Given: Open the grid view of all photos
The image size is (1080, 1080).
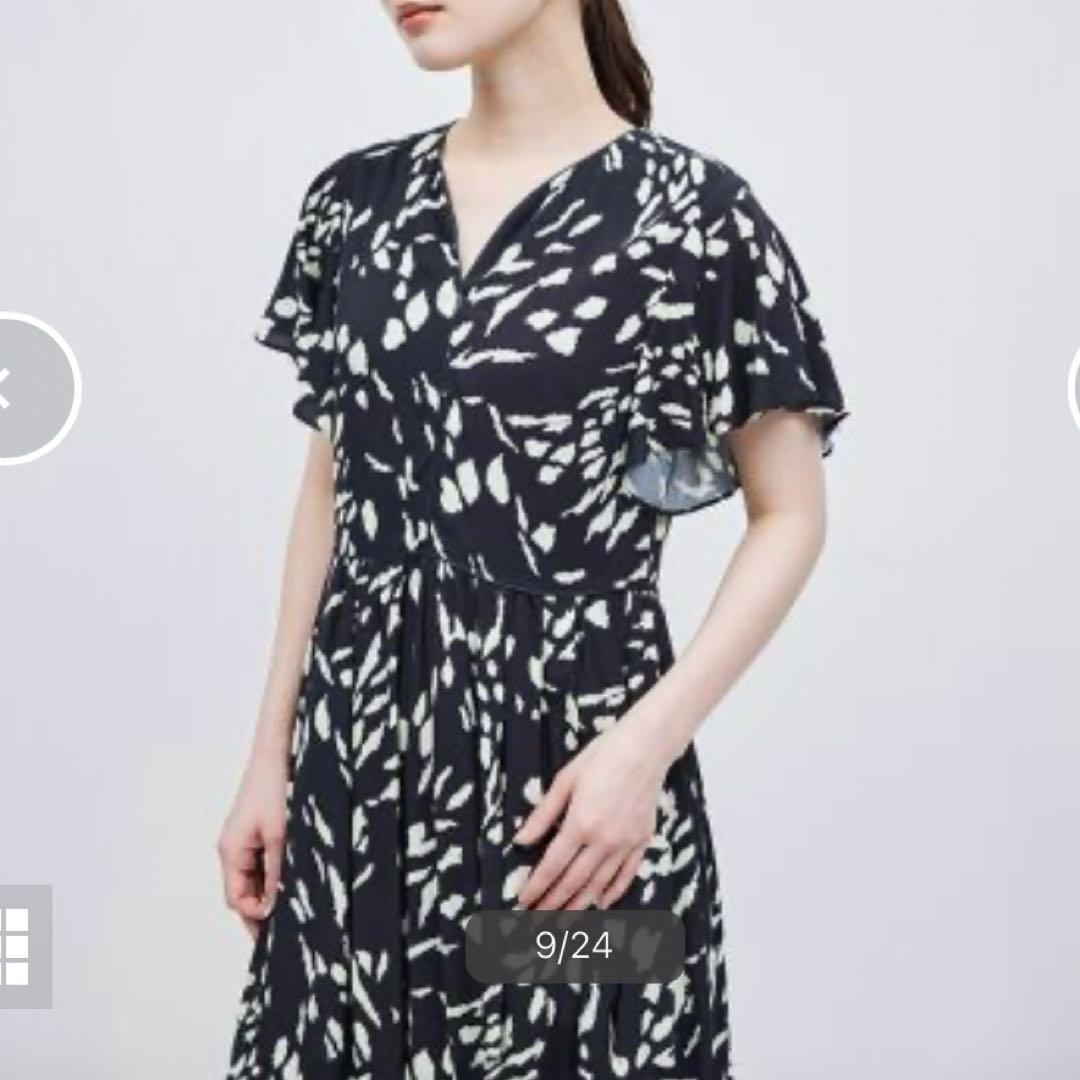Looking at the screenshot, I should pyautogui.click(x=19, y=945).
